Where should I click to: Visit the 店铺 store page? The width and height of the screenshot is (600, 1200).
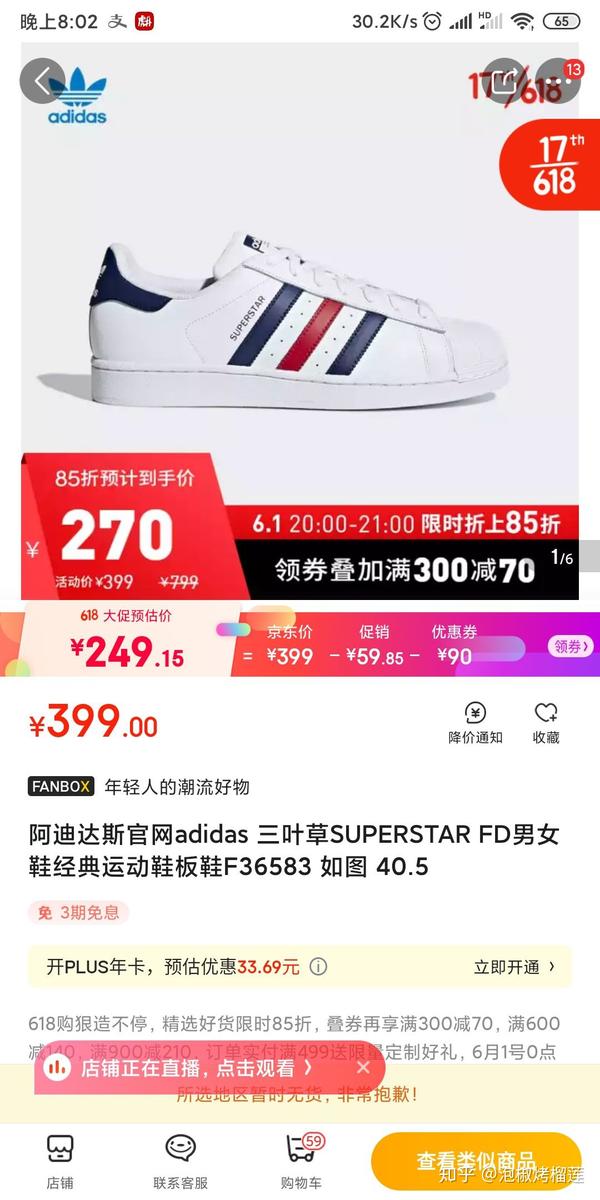click(x=59, y=1161)
